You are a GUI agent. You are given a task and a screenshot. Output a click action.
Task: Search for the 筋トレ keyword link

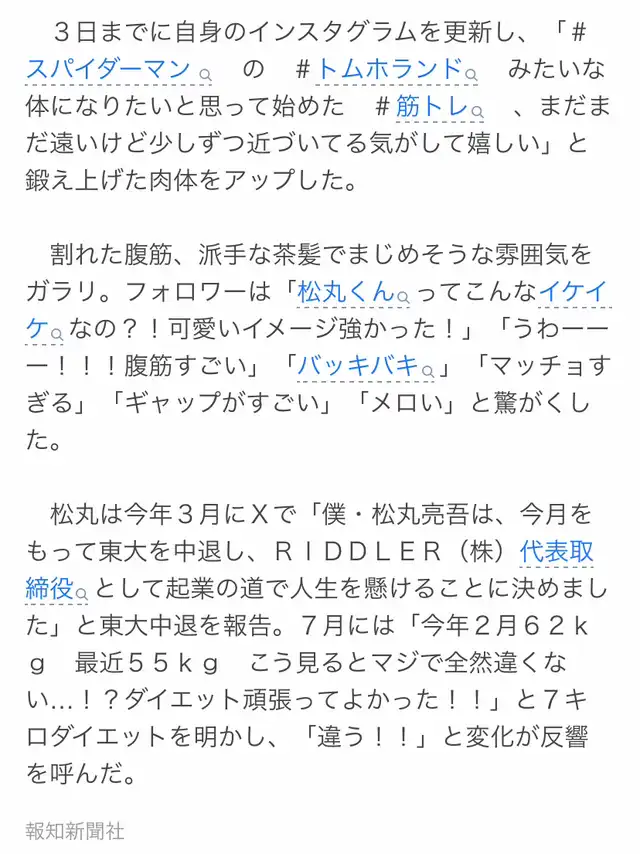point(440,107)
